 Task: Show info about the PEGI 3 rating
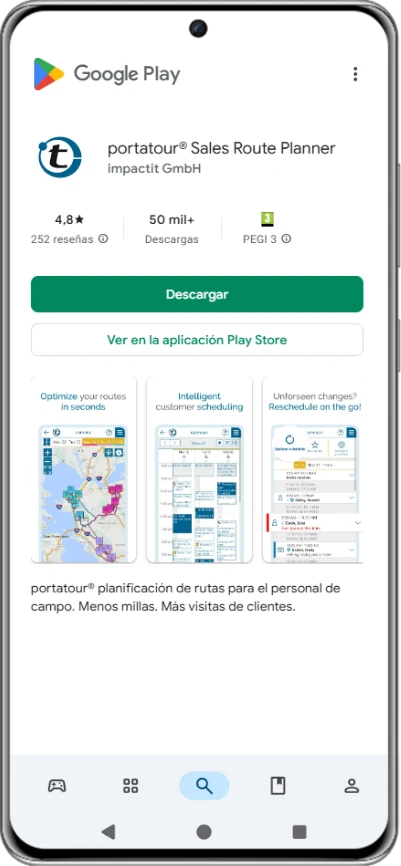286,239
